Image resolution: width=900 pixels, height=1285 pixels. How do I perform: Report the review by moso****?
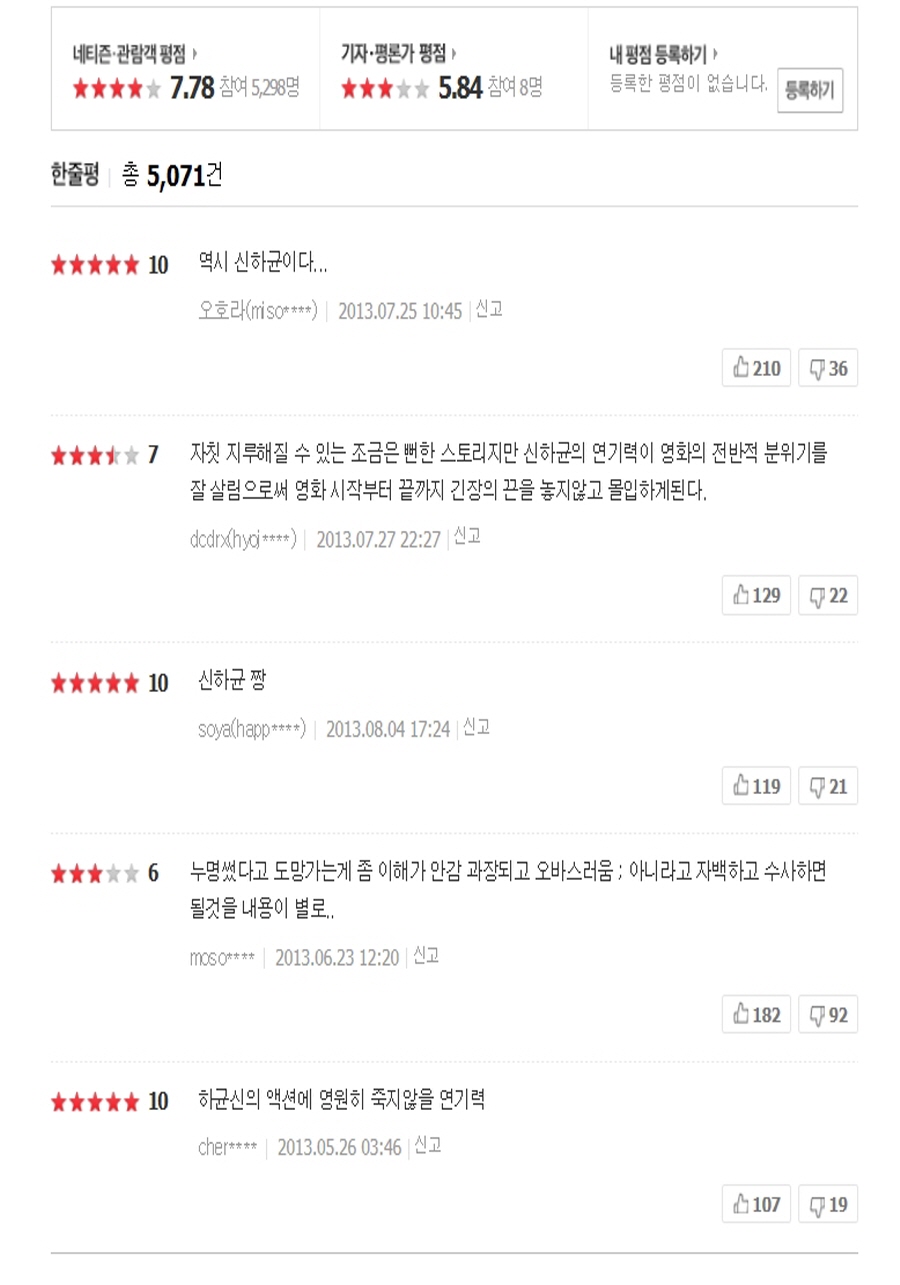pos(426,956)
